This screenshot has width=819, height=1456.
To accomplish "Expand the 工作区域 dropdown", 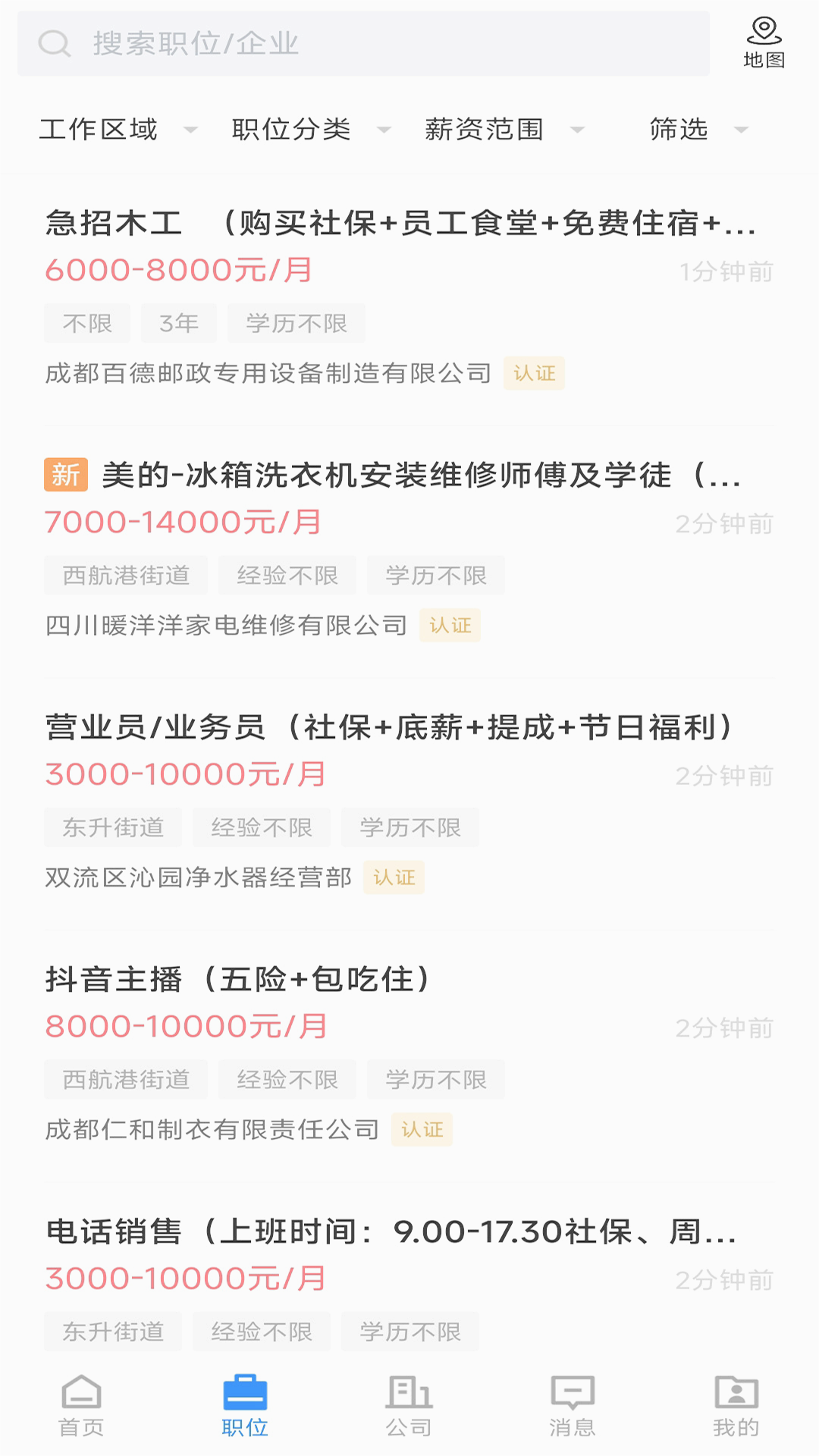I will click(x=118, y=130).
